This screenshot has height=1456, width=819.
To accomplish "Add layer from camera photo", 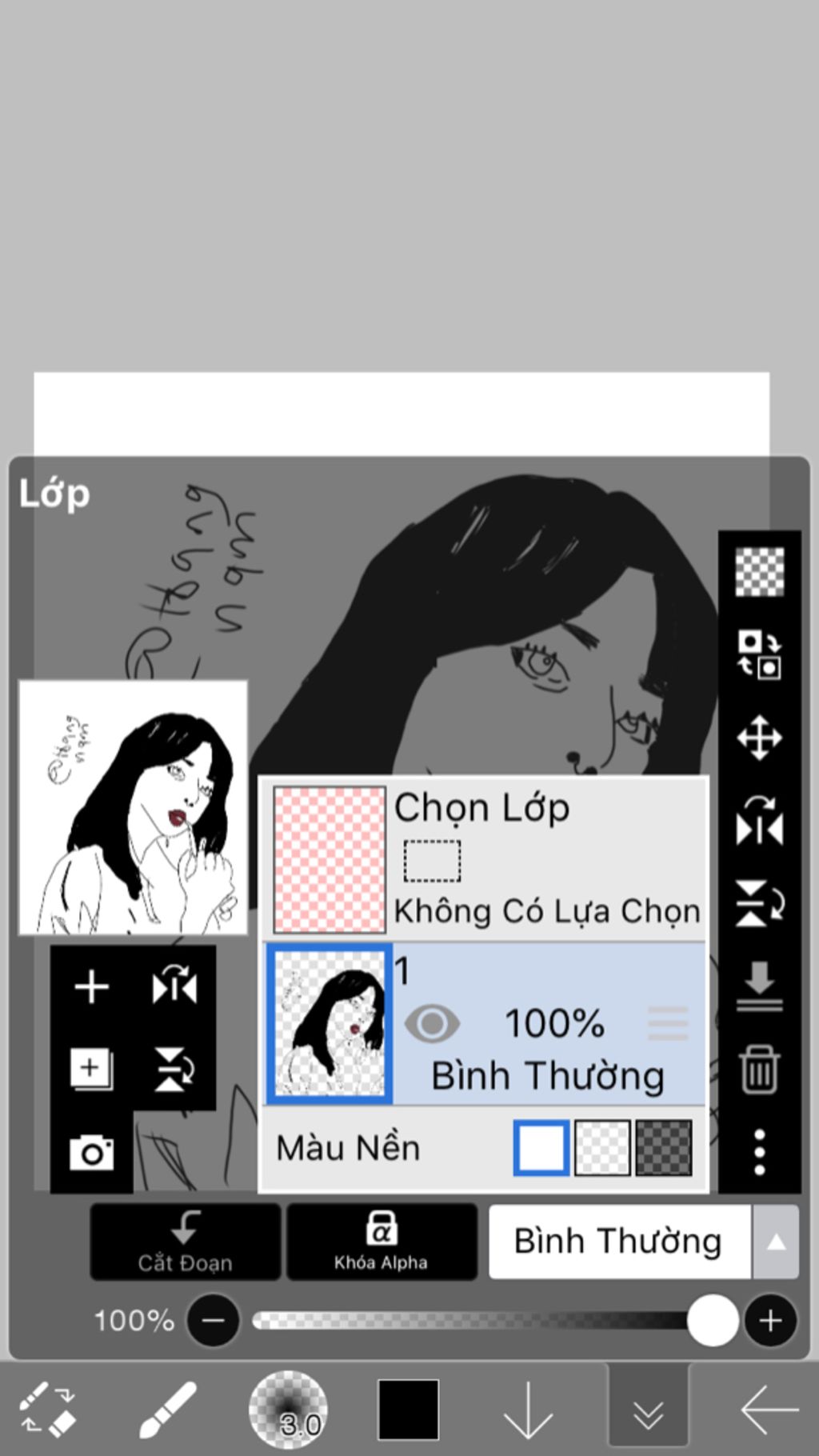I will 91,1153.
